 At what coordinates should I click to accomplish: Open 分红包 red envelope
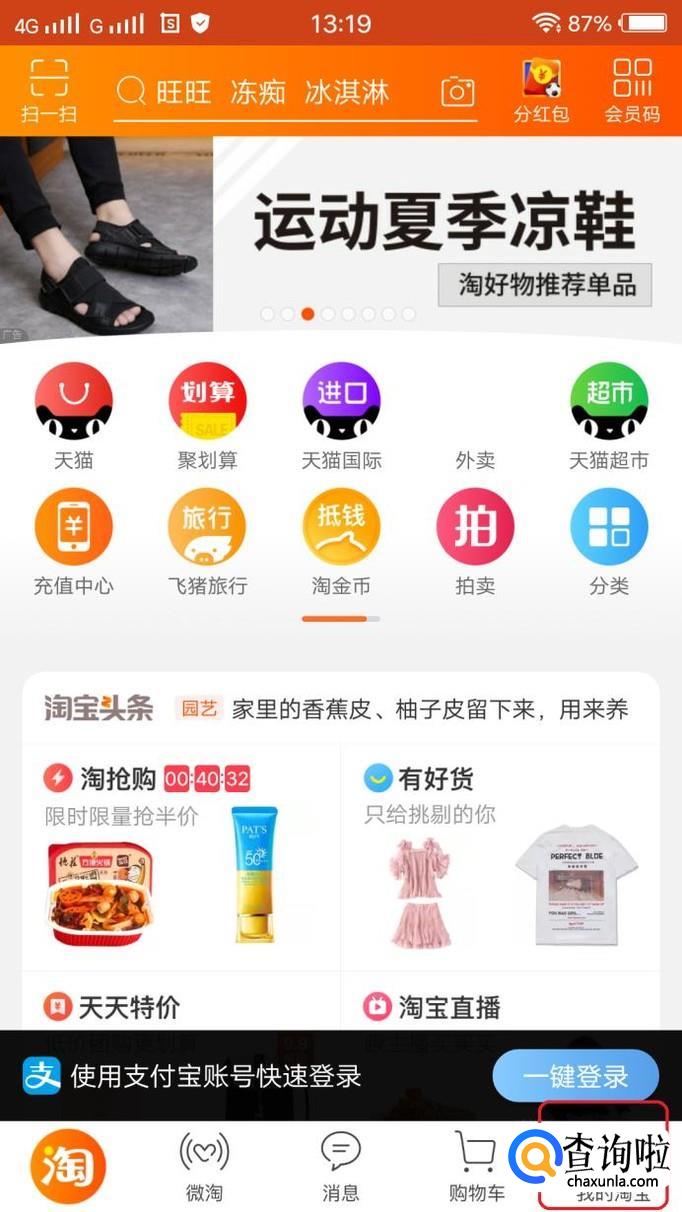pyautogui.click(x=541, y=90)
